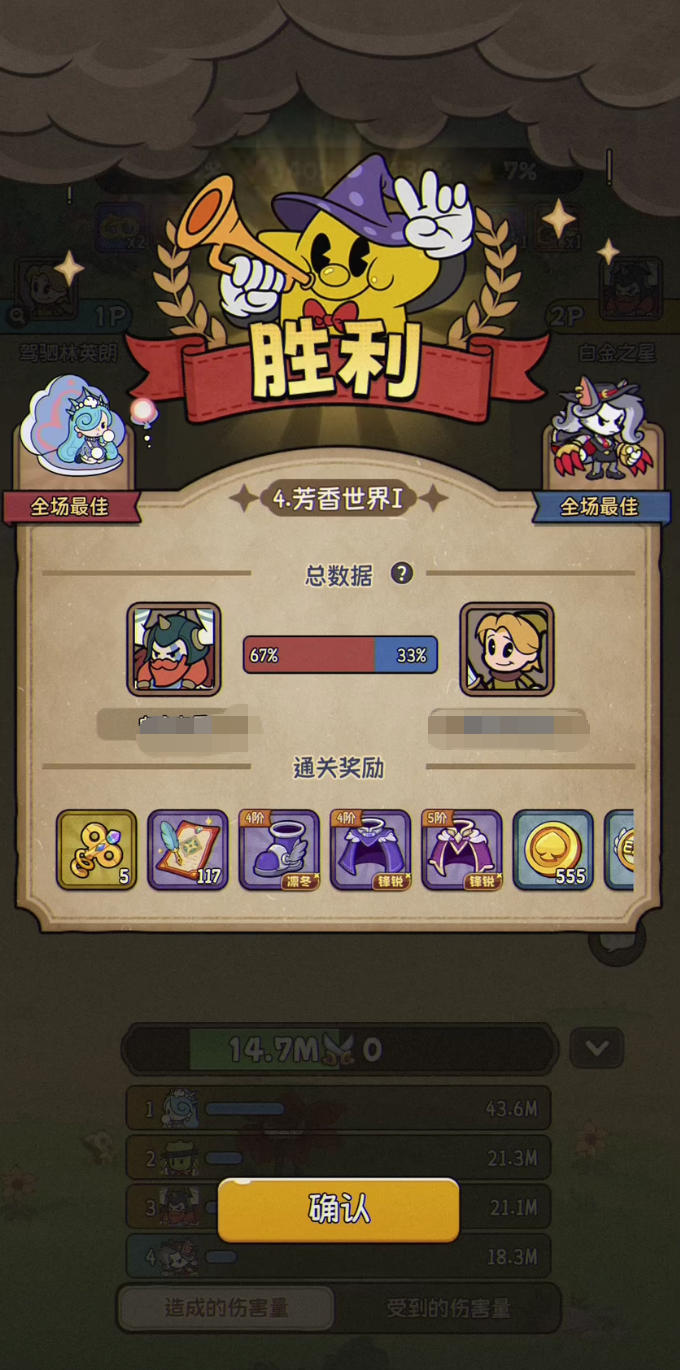This screenshot has width=680, height=1370.
Task: Switch to 受到的伤害量 tab
Action: (448, 1308)
